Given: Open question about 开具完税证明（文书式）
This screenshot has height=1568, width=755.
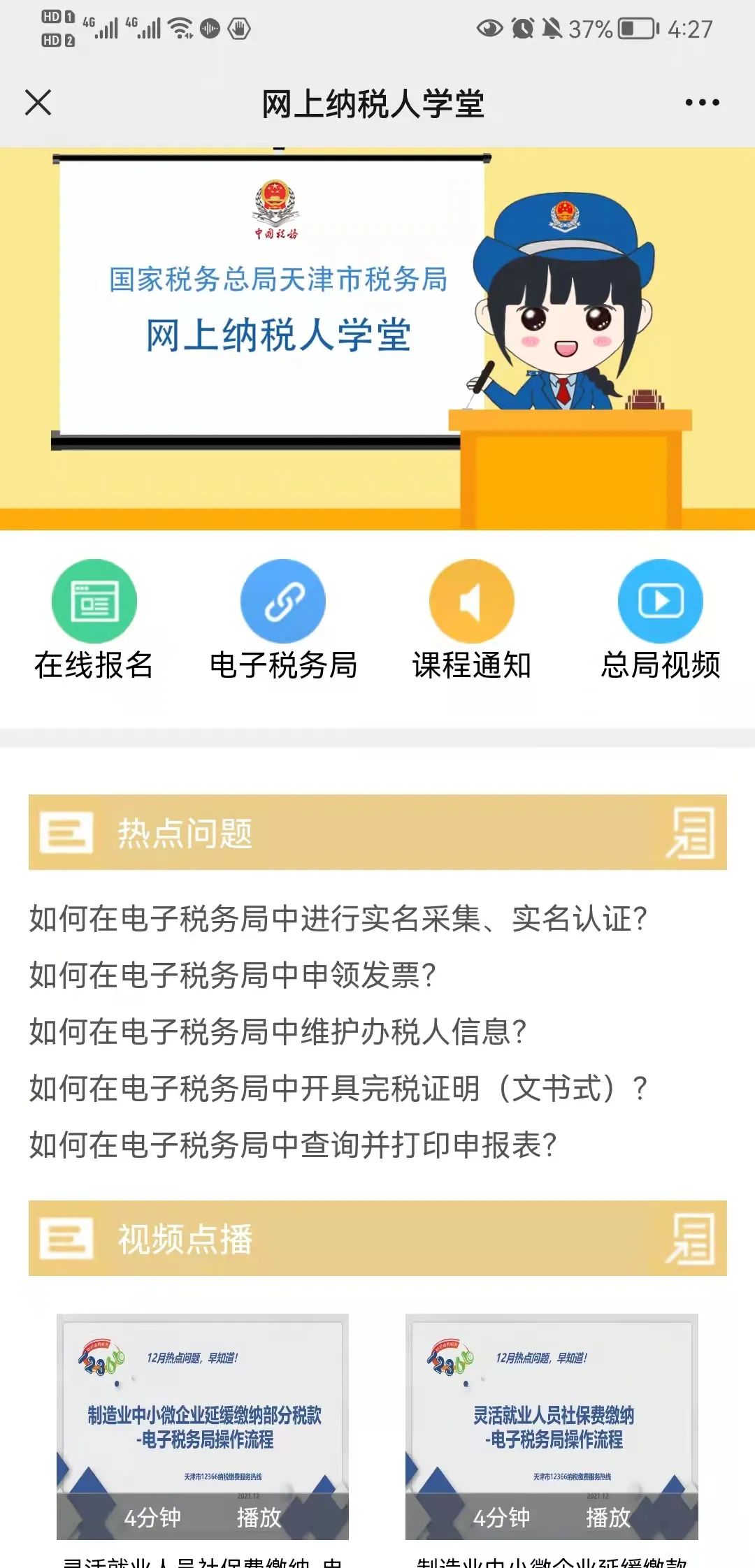Looking at the screenshot, I should (338, 1088).
